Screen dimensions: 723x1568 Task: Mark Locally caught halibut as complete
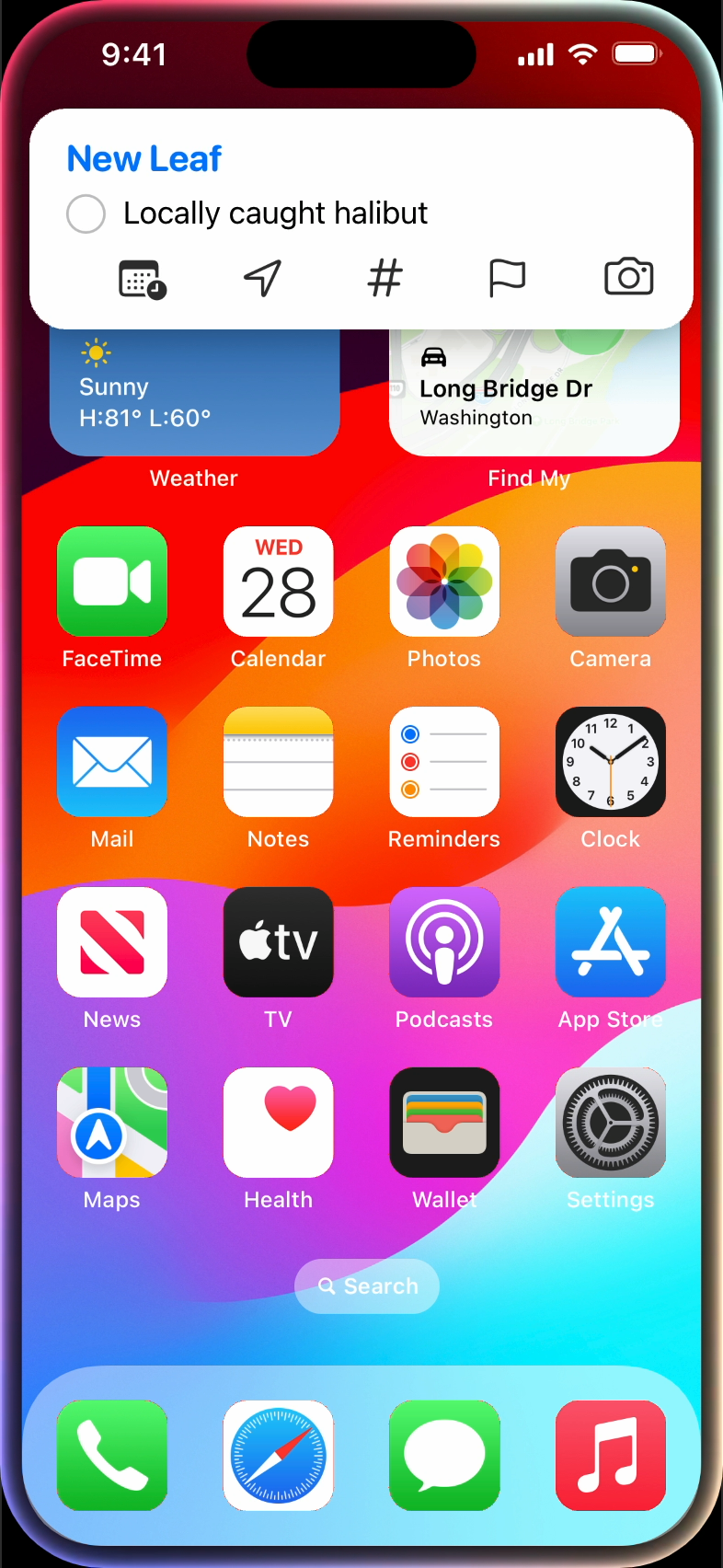(x=86, y=213)
